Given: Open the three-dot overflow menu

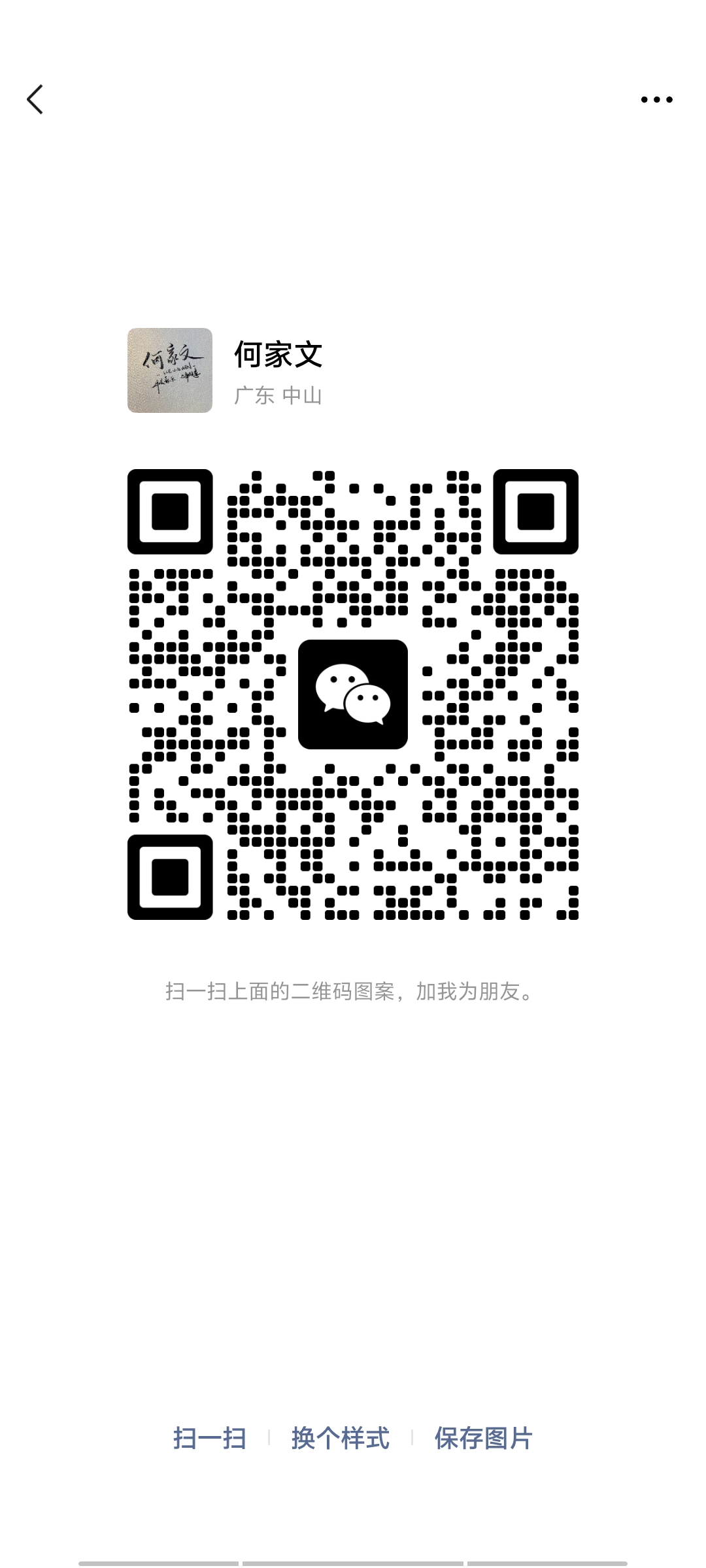Looking at the screenshot, I should tap(656, 99).
